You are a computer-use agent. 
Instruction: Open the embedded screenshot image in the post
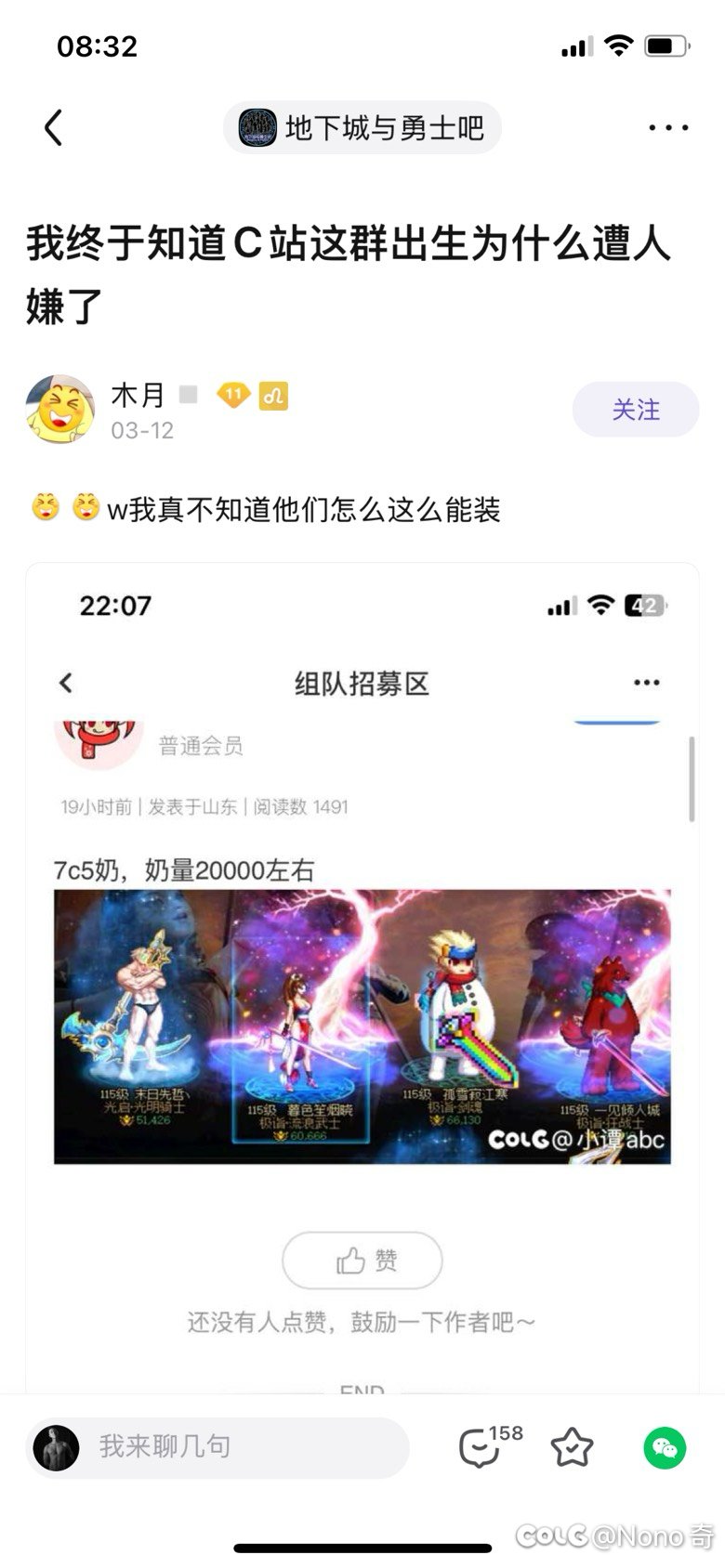(362, 977)
